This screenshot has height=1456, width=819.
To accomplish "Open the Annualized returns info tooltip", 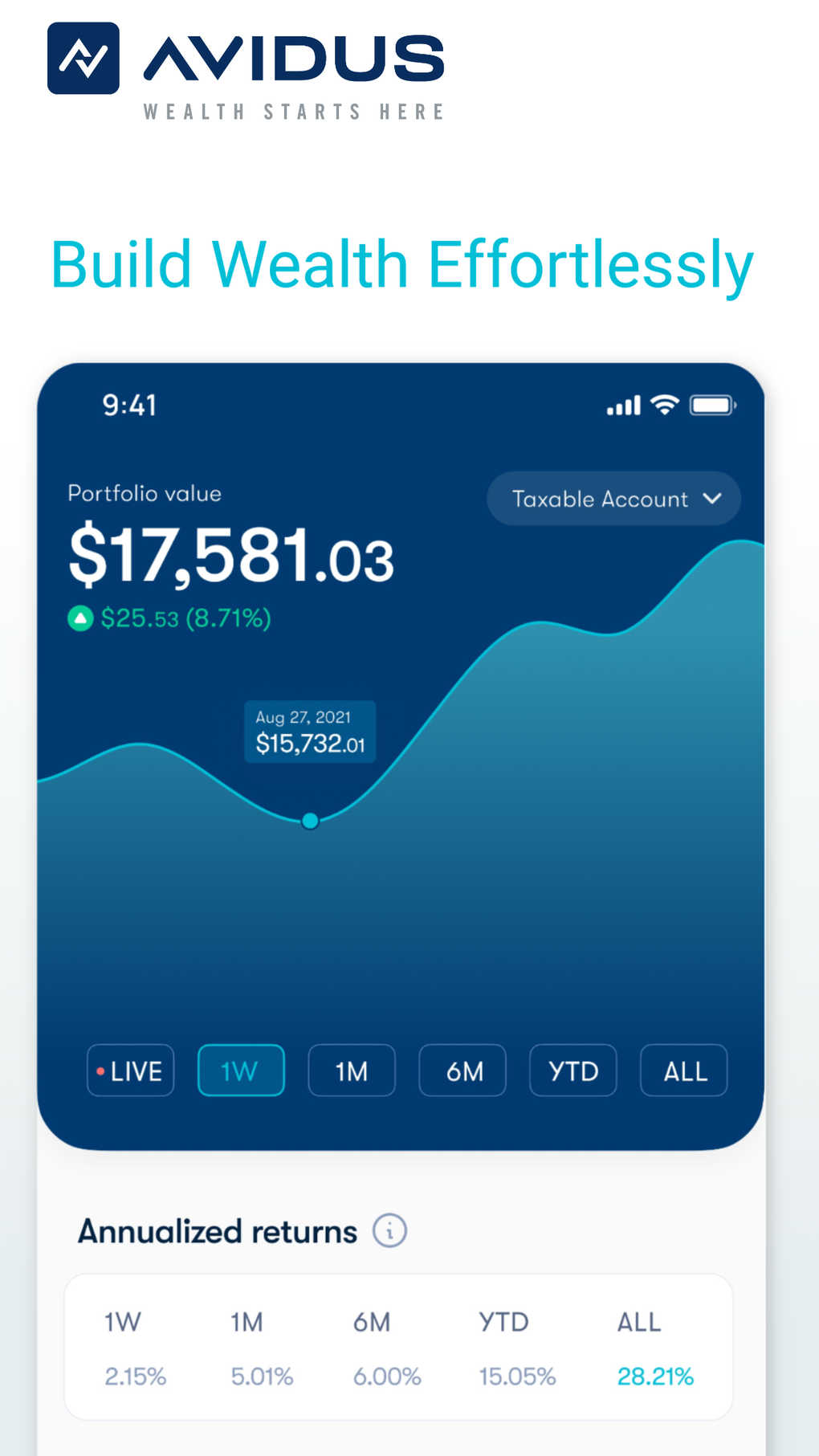I will pos(390,1230).
